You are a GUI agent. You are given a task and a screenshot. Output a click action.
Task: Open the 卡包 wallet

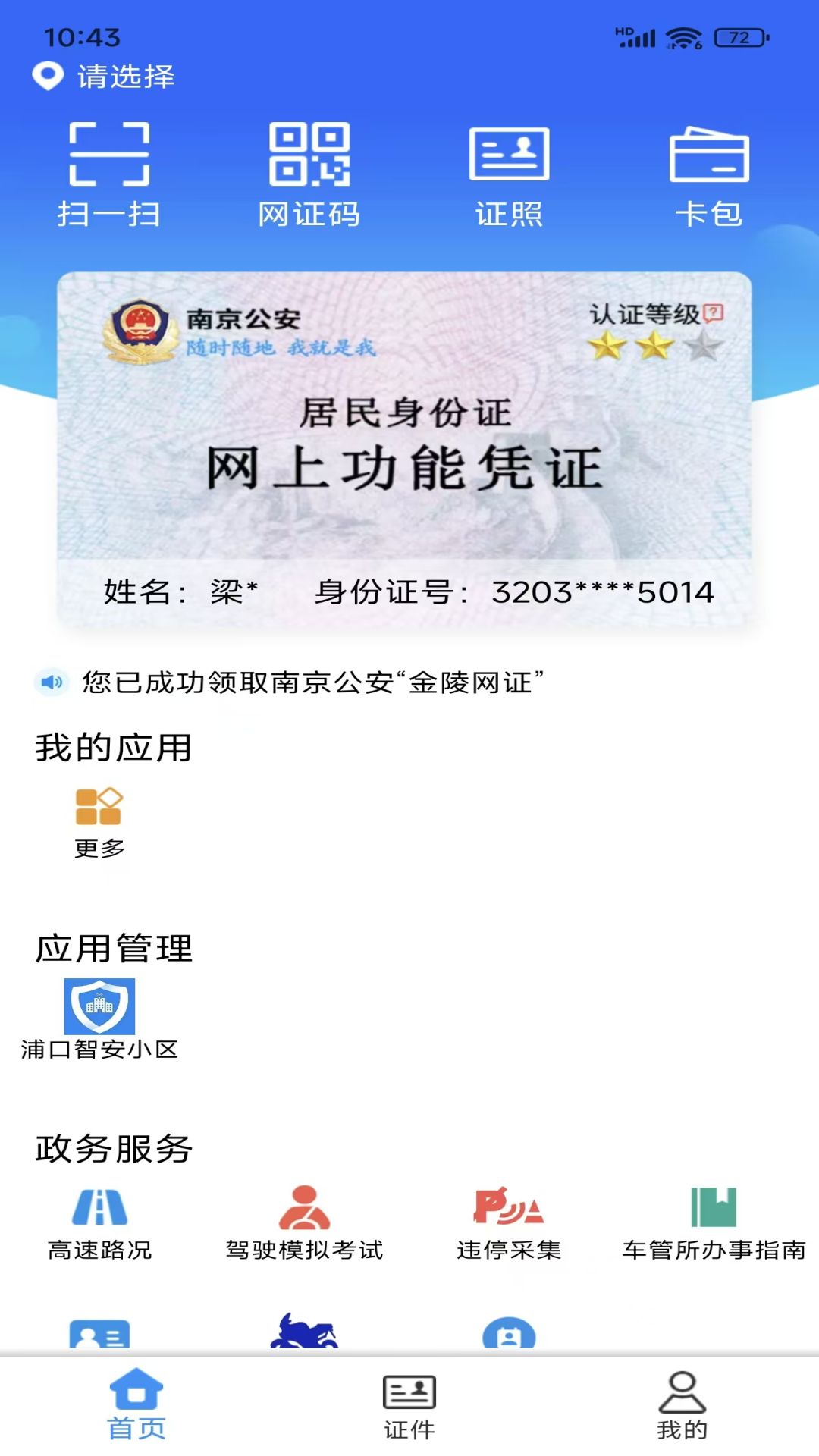[x=709, y=174]
